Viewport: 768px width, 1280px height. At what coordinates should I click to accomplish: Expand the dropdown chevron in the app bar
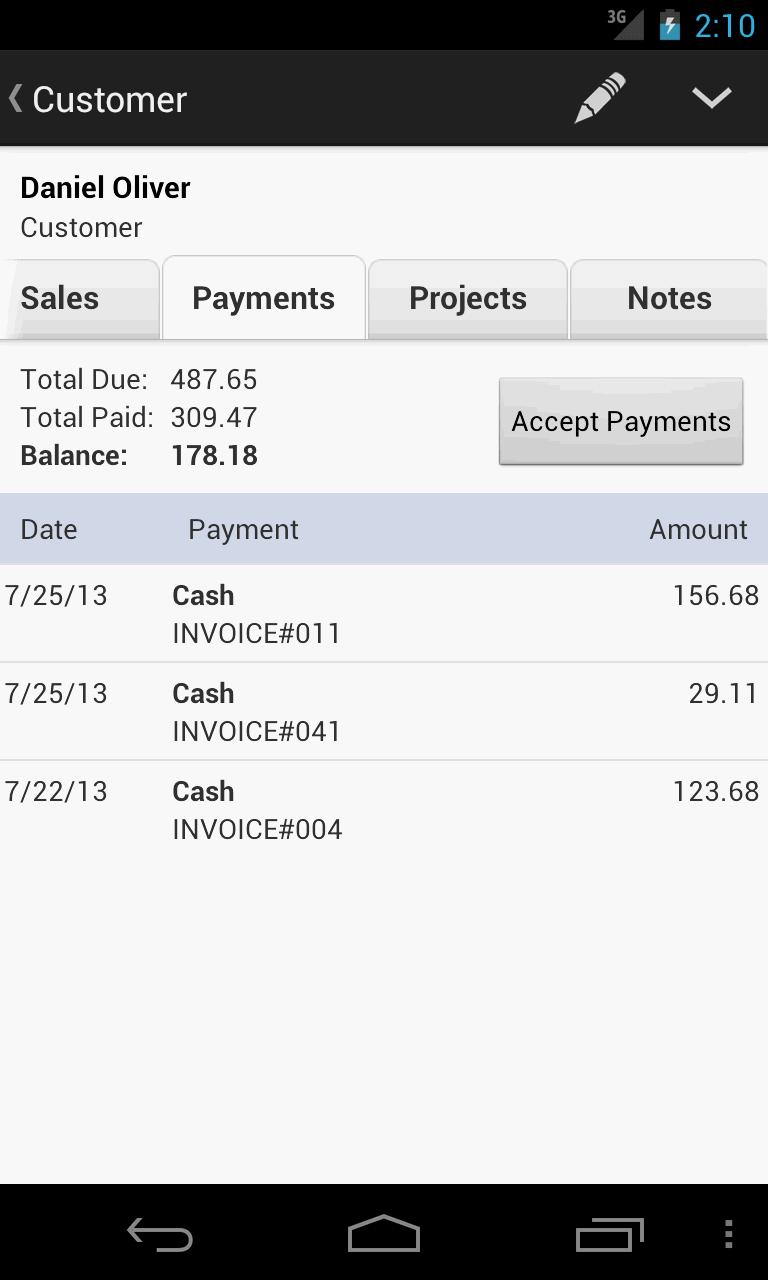[x=712, y=98]
